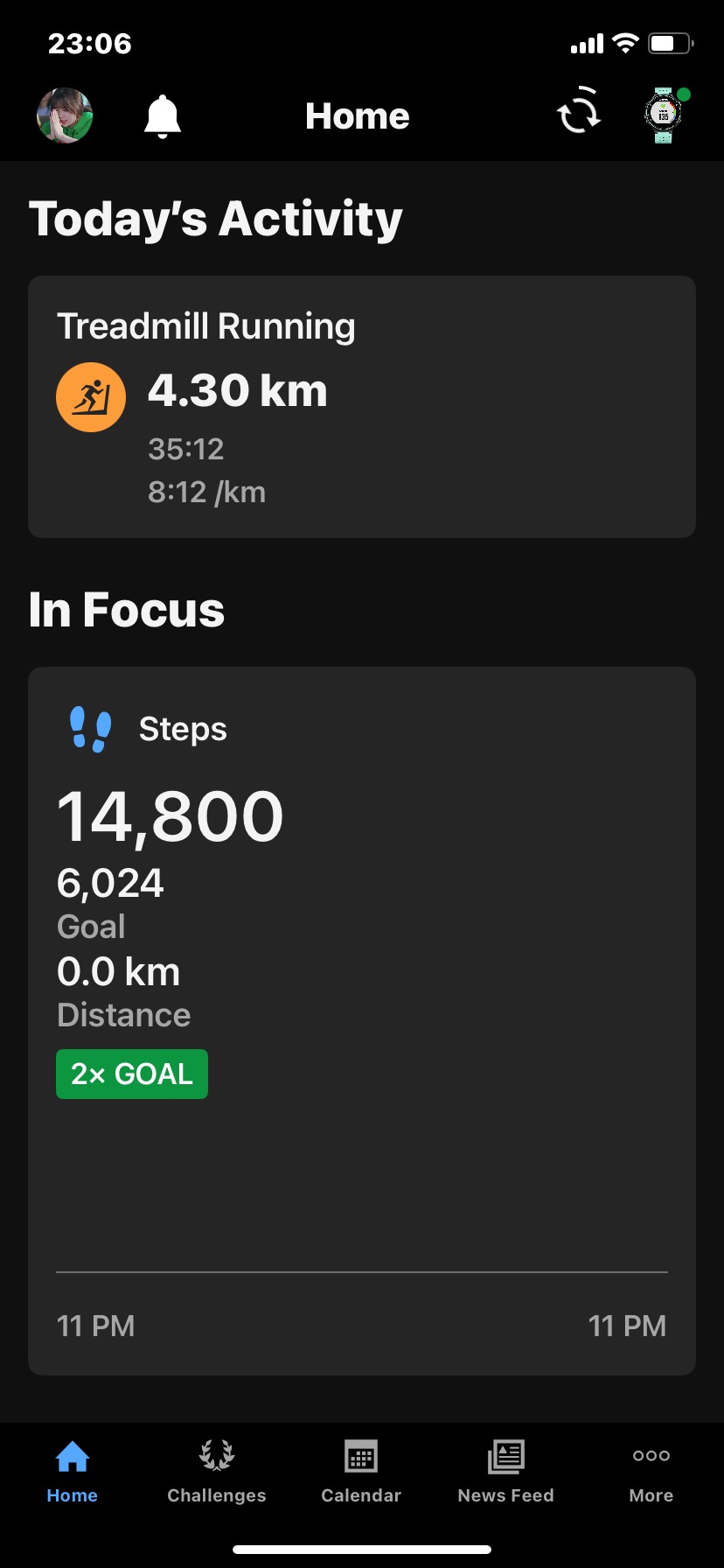Switch to the Challenges tab
This screenshot has width=724, height=1568.
[217, 1472]
